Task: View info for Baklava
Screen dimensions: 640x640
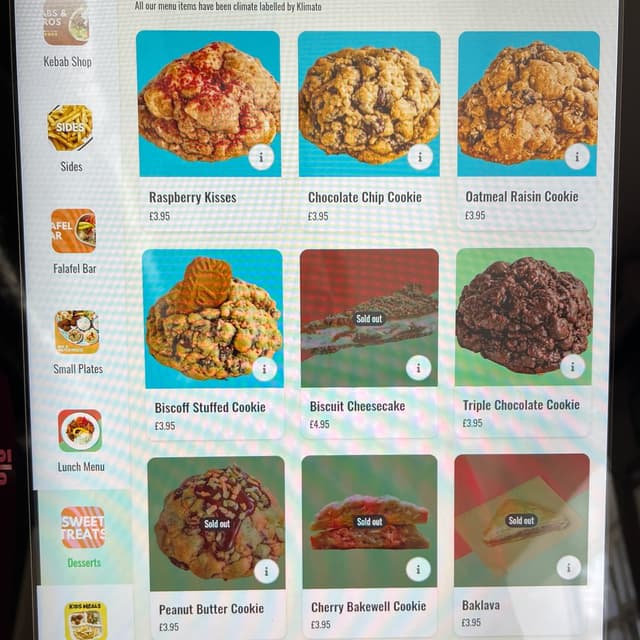Action: [x=568, y=567]
